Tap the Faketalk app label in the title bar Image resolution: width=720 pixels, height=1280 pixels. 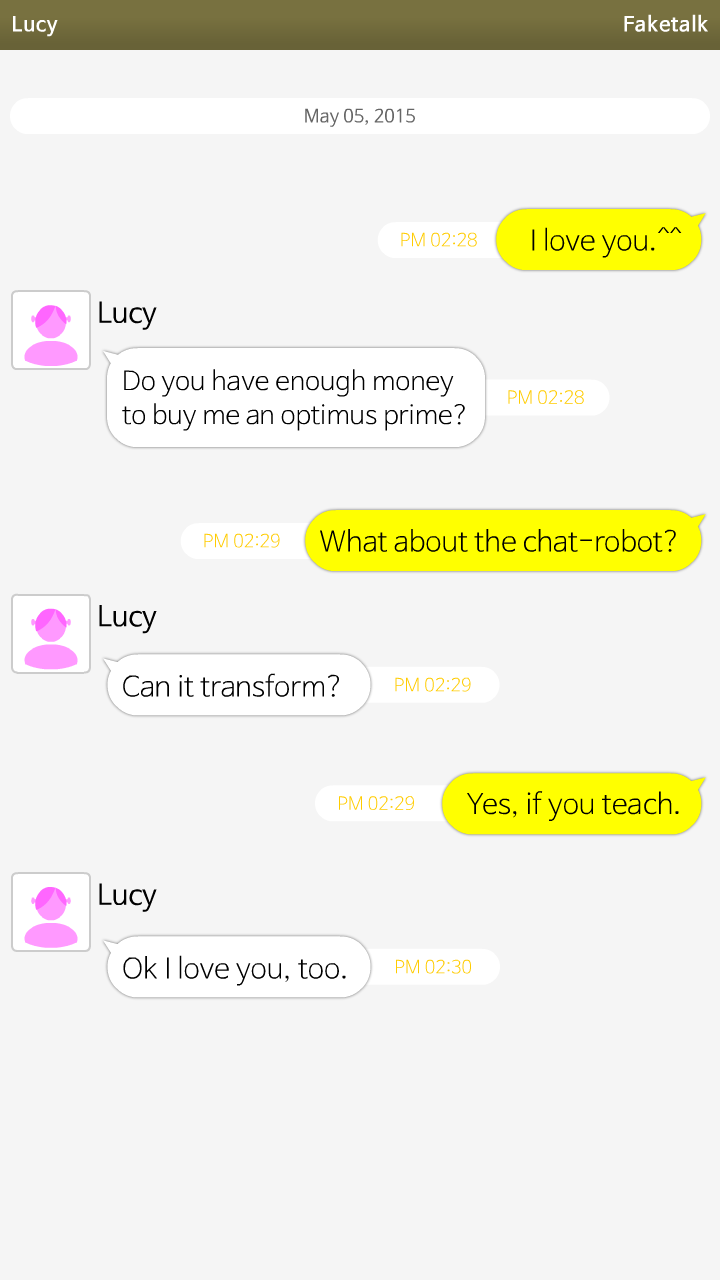pos(665,23)
